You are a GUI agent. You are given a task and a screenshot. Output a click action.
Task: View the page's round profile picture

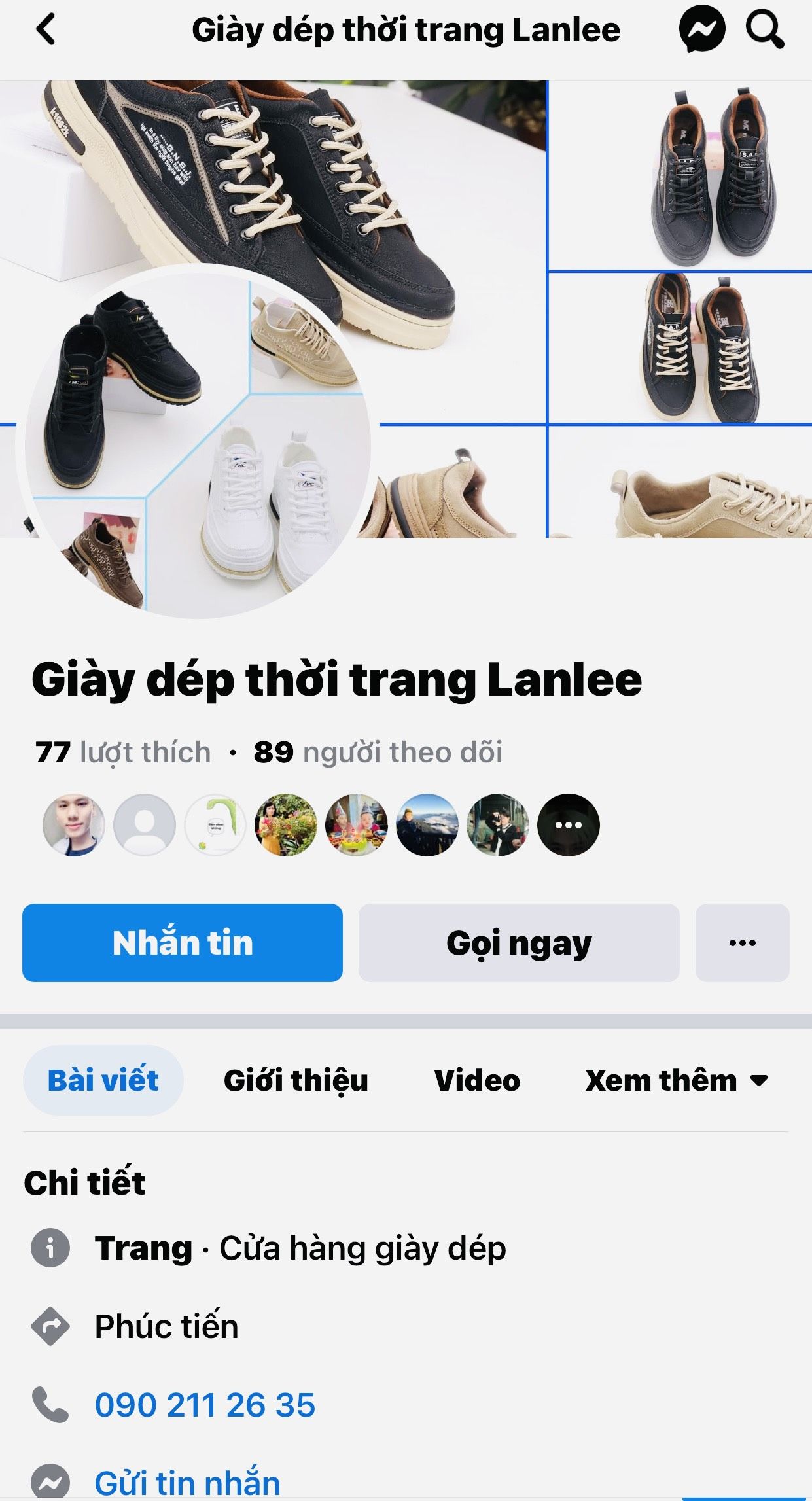pyautogui.click(x=198, y=442)
